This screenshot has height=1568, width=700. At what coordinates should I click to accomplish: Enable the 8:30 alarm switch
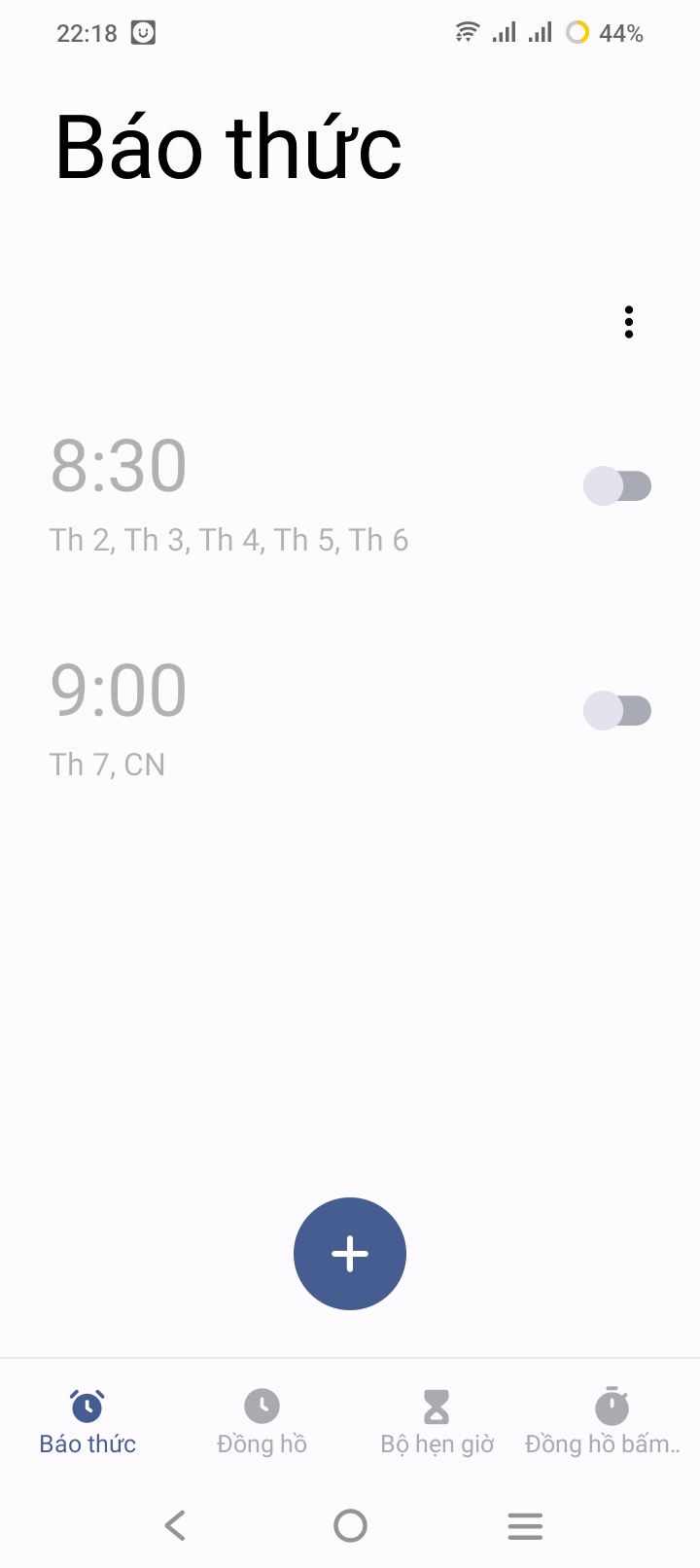616,485
